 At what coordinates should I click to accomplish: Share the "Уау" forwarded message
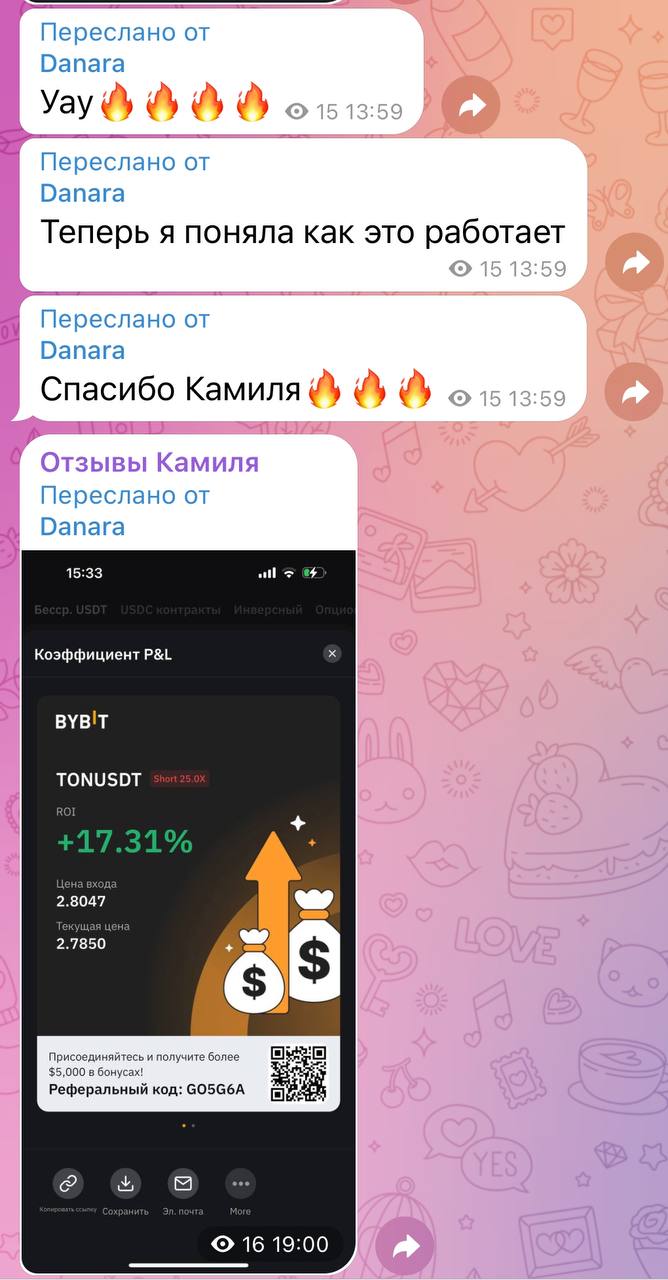click(x=471, y=106)
